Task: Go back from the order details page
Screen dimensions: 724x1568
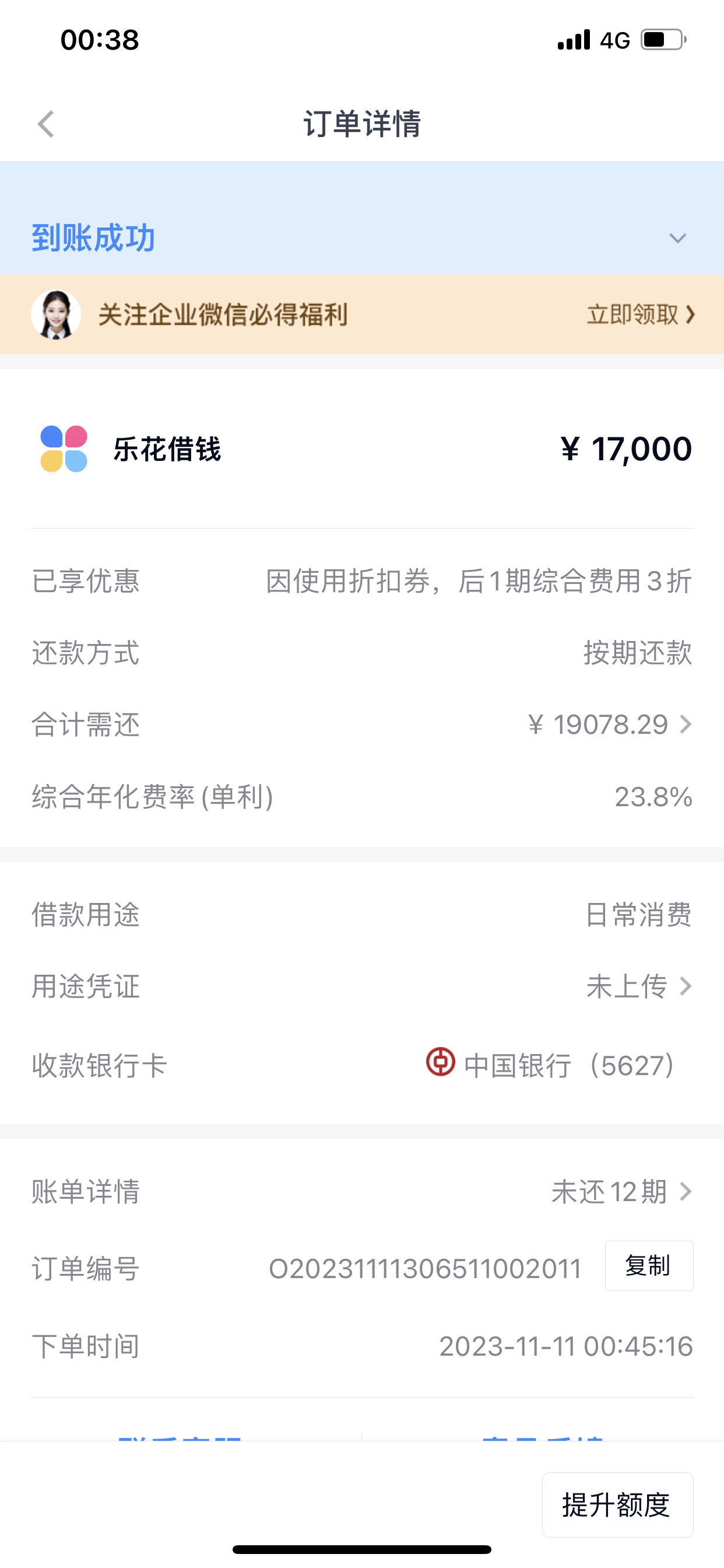Action: click(x=46, y=124)
